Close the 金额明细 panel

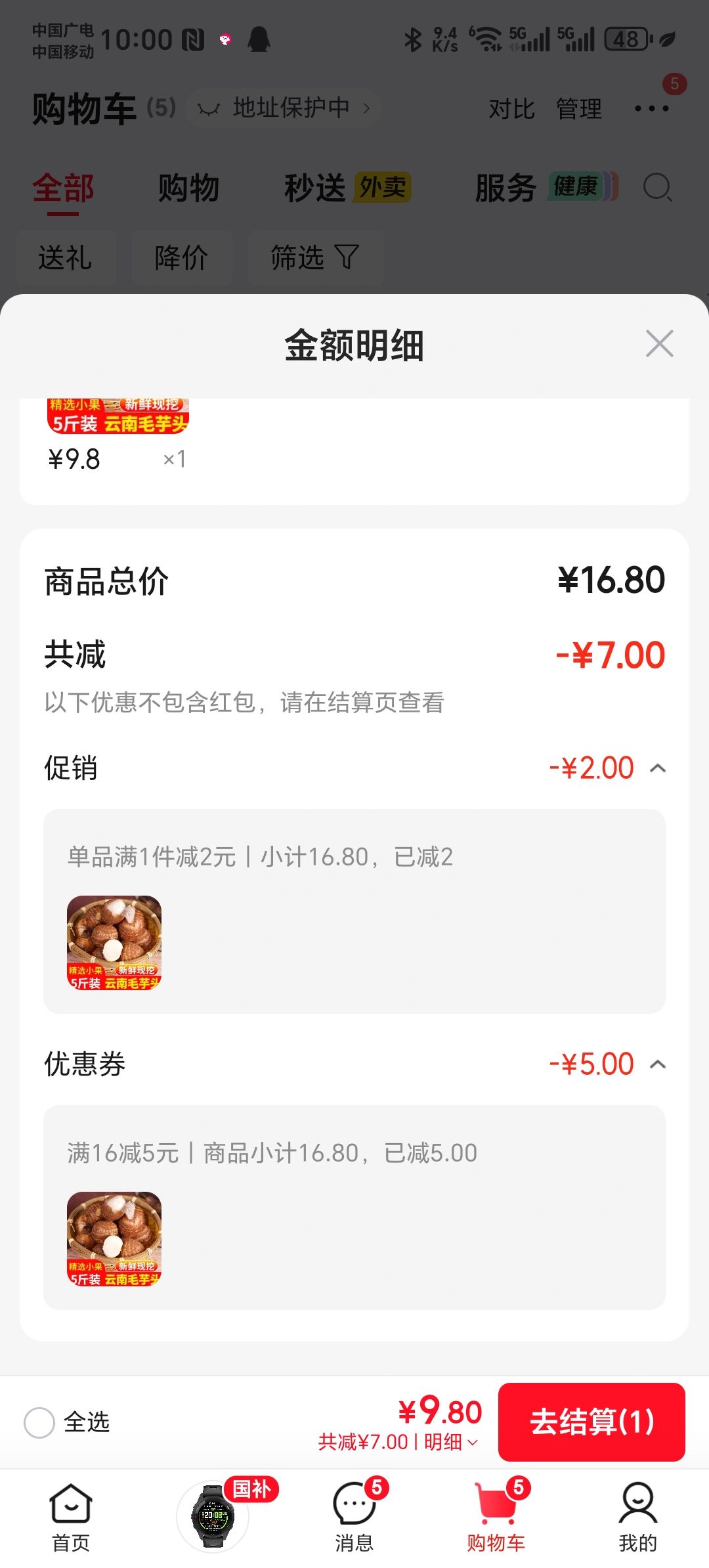(659, 343)
